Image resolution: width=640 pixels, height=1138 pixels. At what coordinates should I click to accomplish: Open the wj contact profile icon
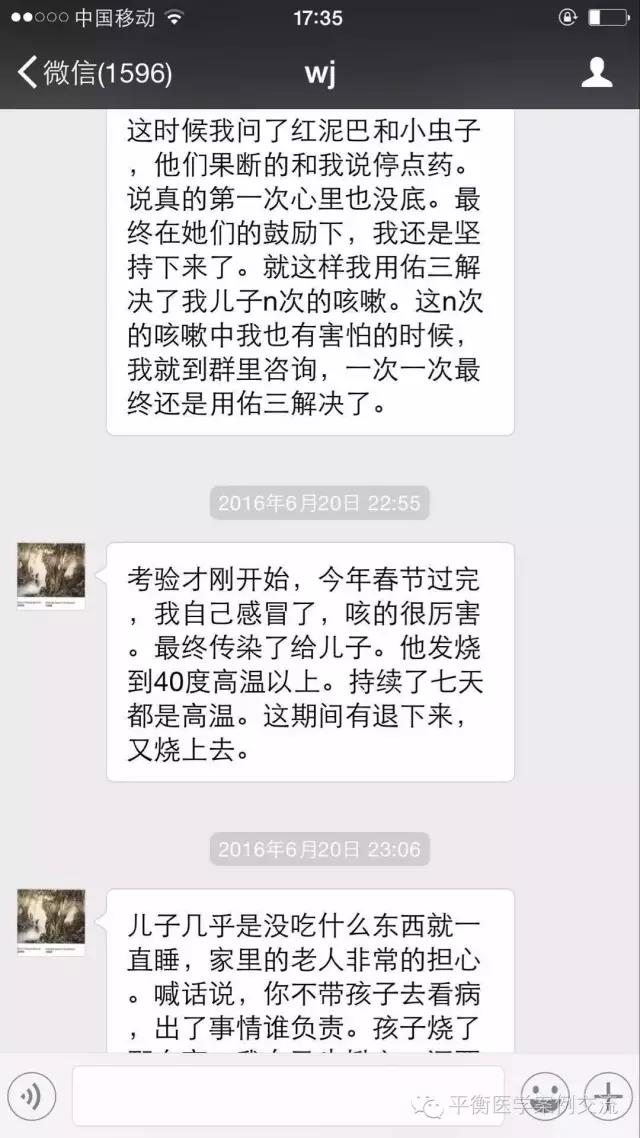click(x=596, y=73)
